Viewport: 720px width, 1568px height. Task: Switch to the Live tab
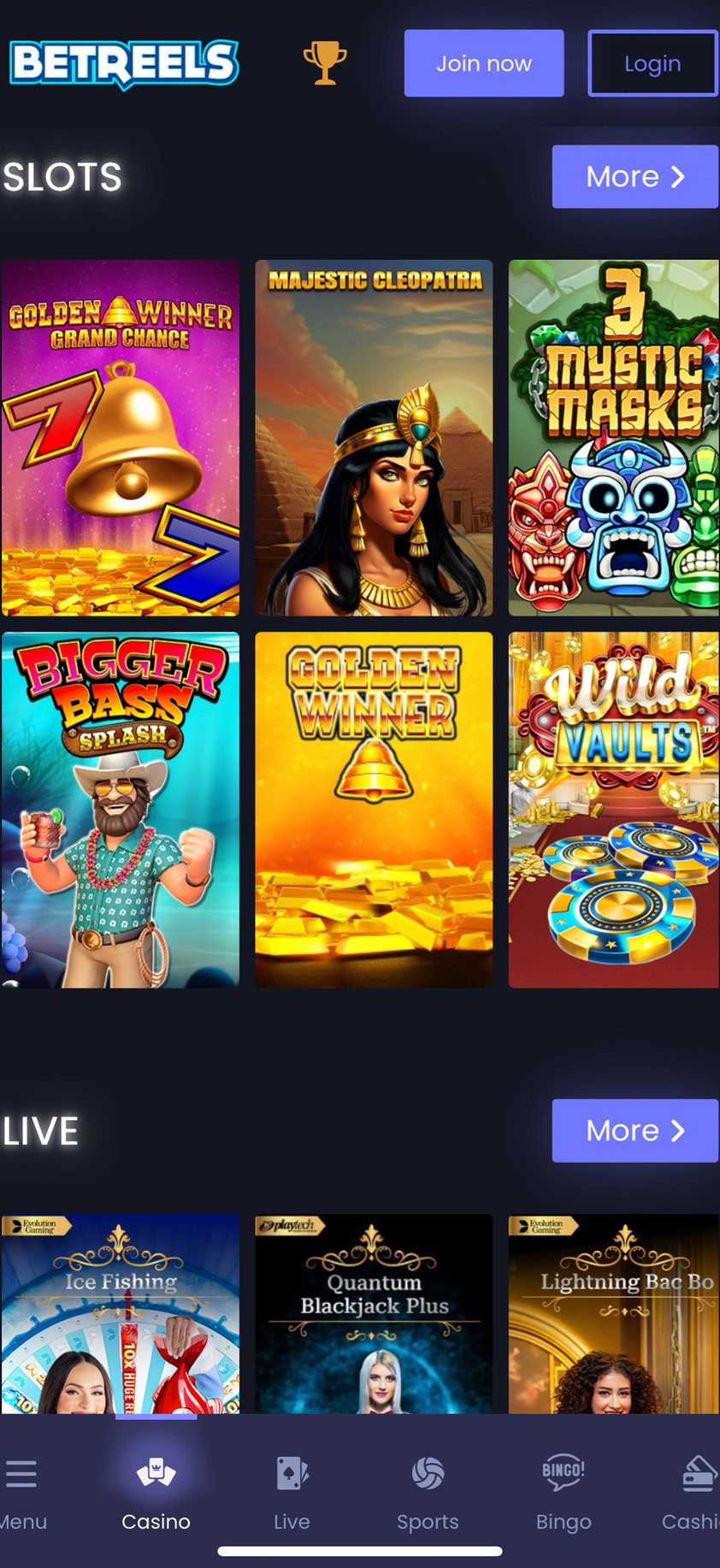(292, 1491)
